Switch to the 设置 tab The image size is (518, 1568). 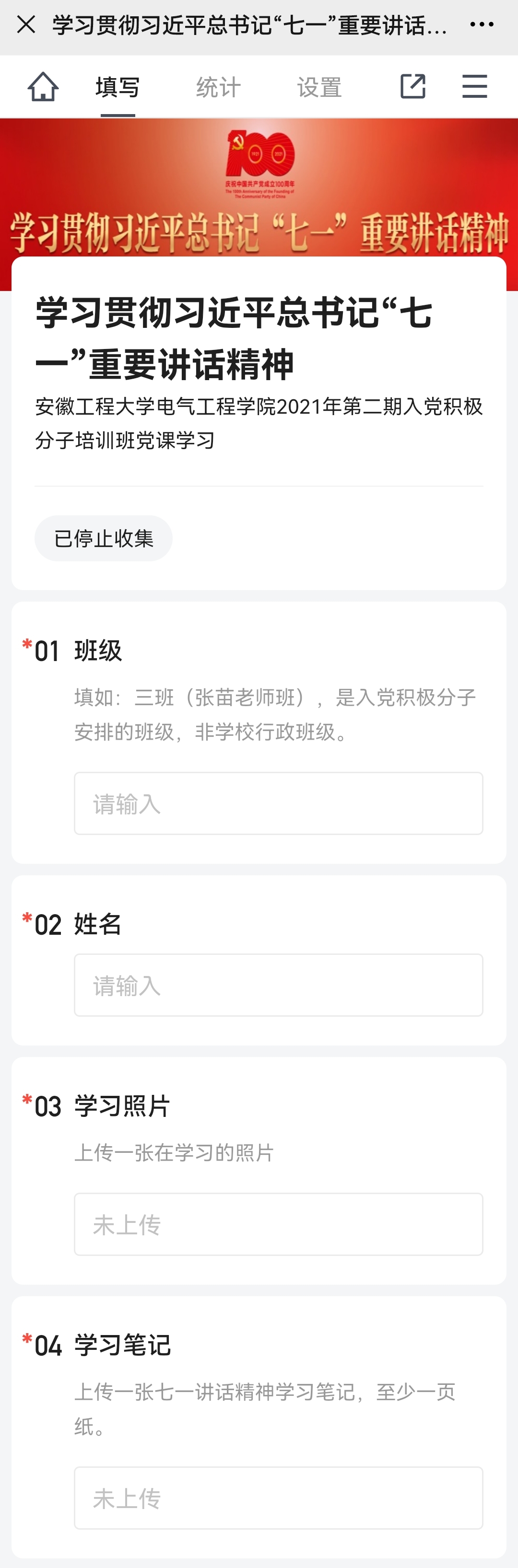(x=319, y=87)
